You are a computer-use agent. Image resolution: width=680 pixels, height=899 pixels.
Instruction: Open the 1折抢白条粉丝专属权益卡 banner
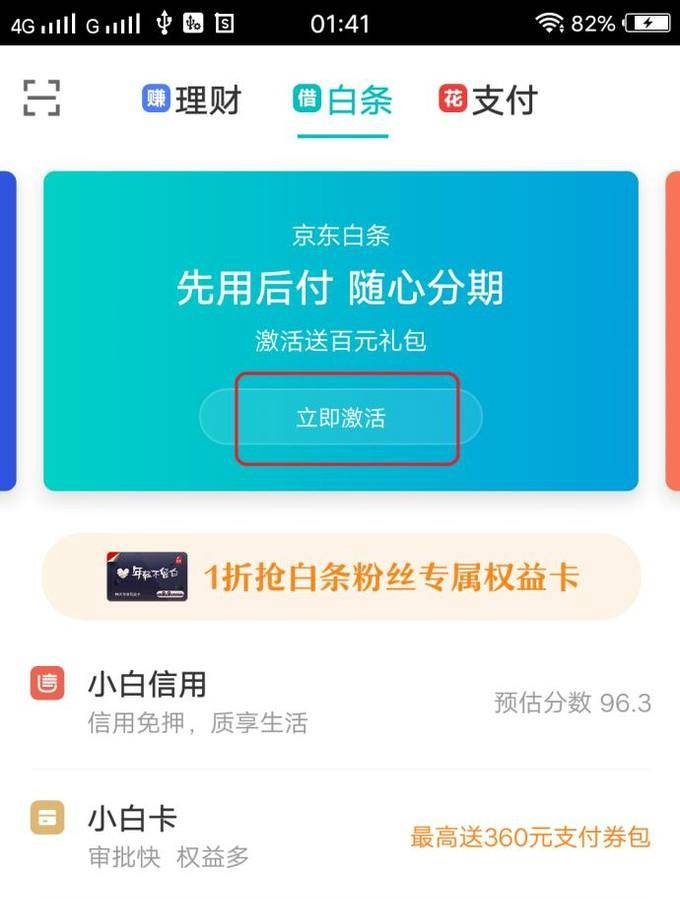[341, 577]
